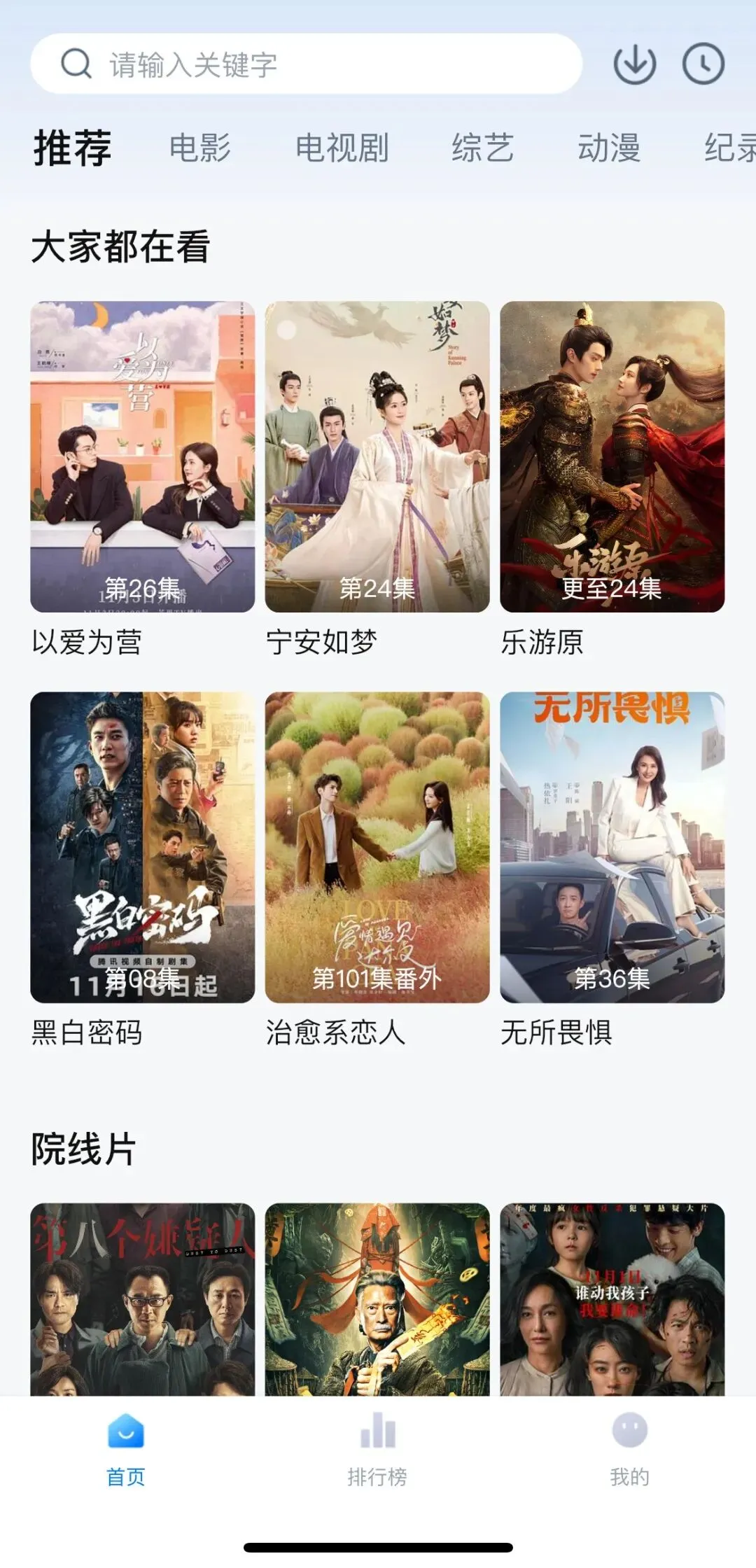Open the show 无所畏惧

(x=612, y=847)
